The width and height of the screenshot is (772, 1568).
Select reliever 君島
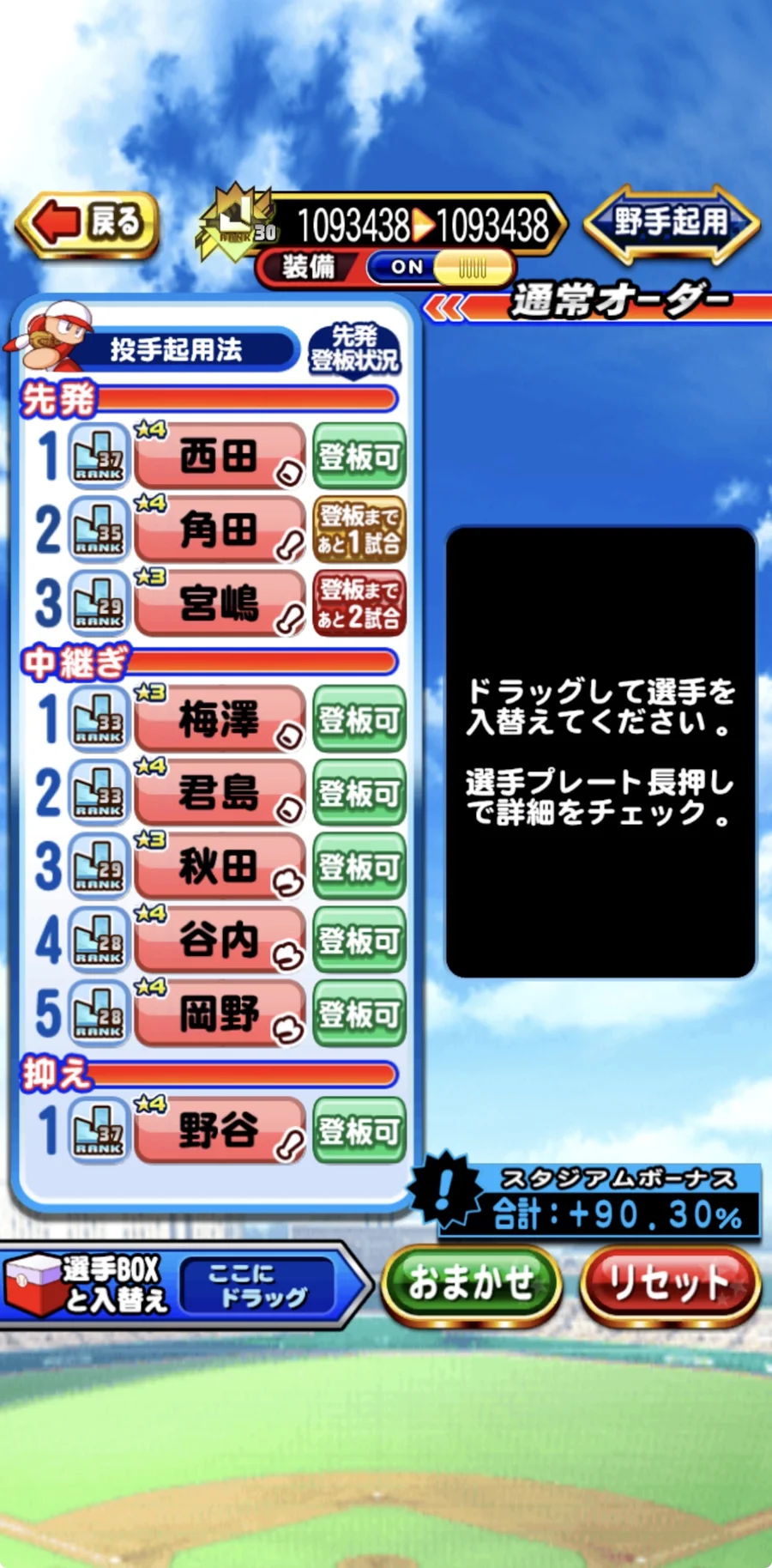coord(219,793)
